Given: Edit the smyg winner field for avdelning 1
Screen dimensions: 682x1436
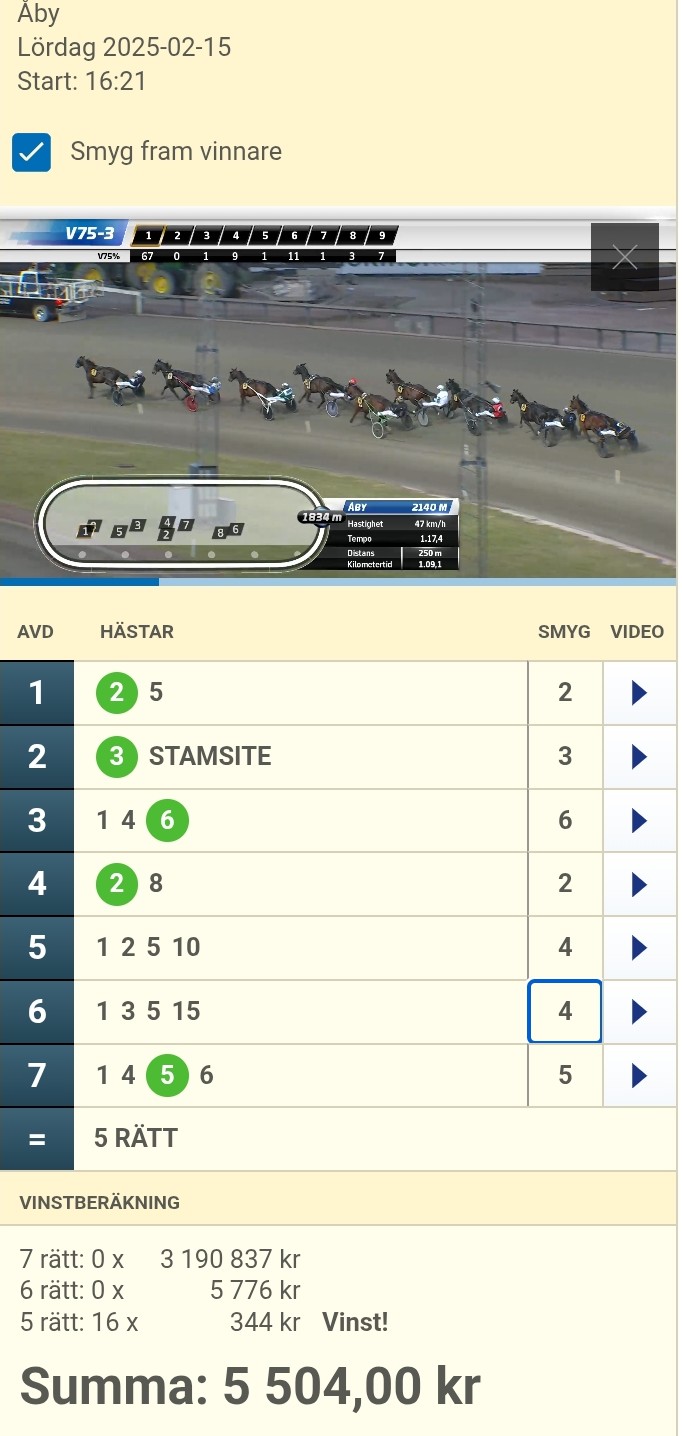Looking at the screenshot, I should tap(565, 693).
